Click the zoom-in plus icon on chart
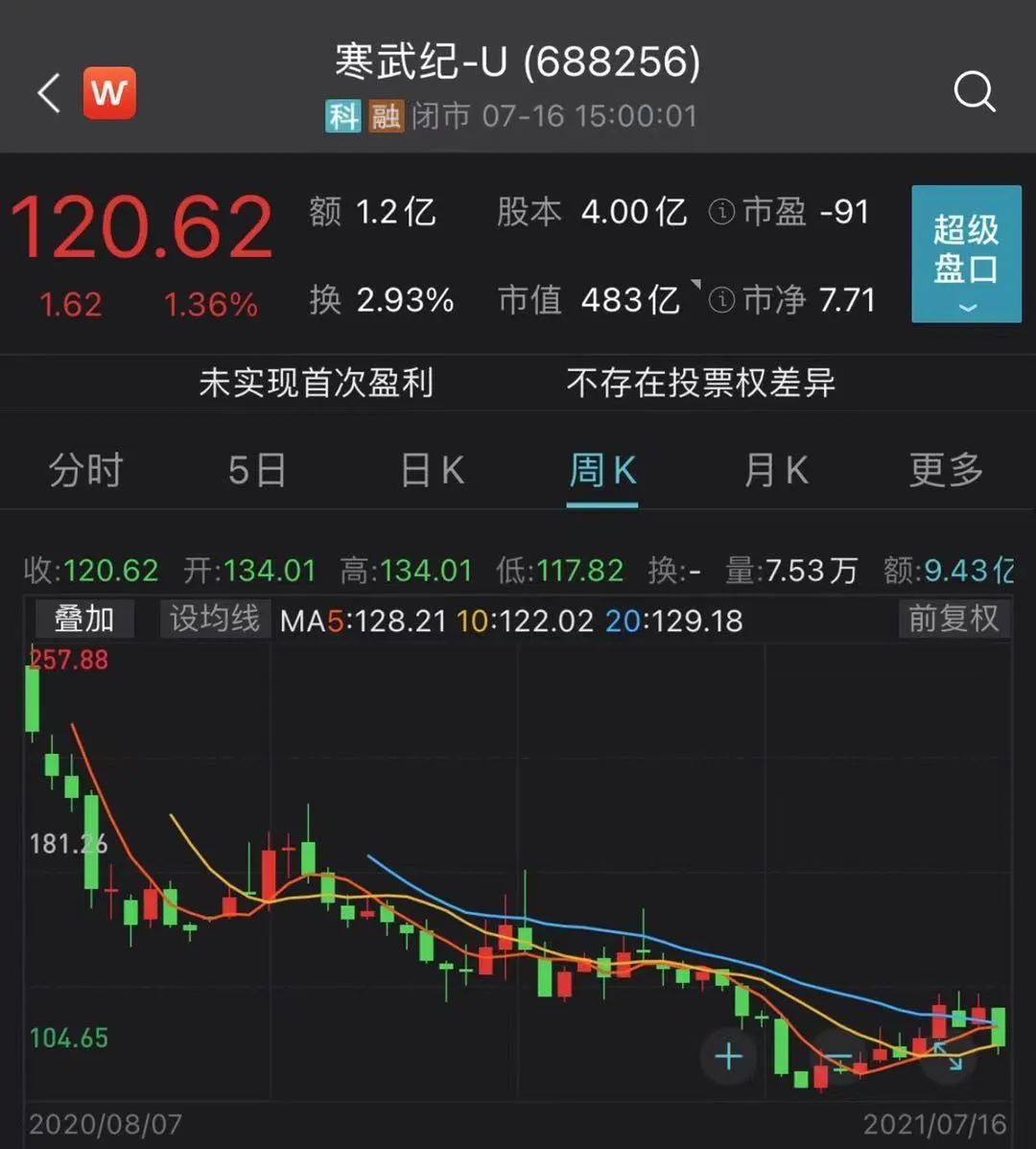Viewport: 1036px width, 1149px height. (727, 1056)
